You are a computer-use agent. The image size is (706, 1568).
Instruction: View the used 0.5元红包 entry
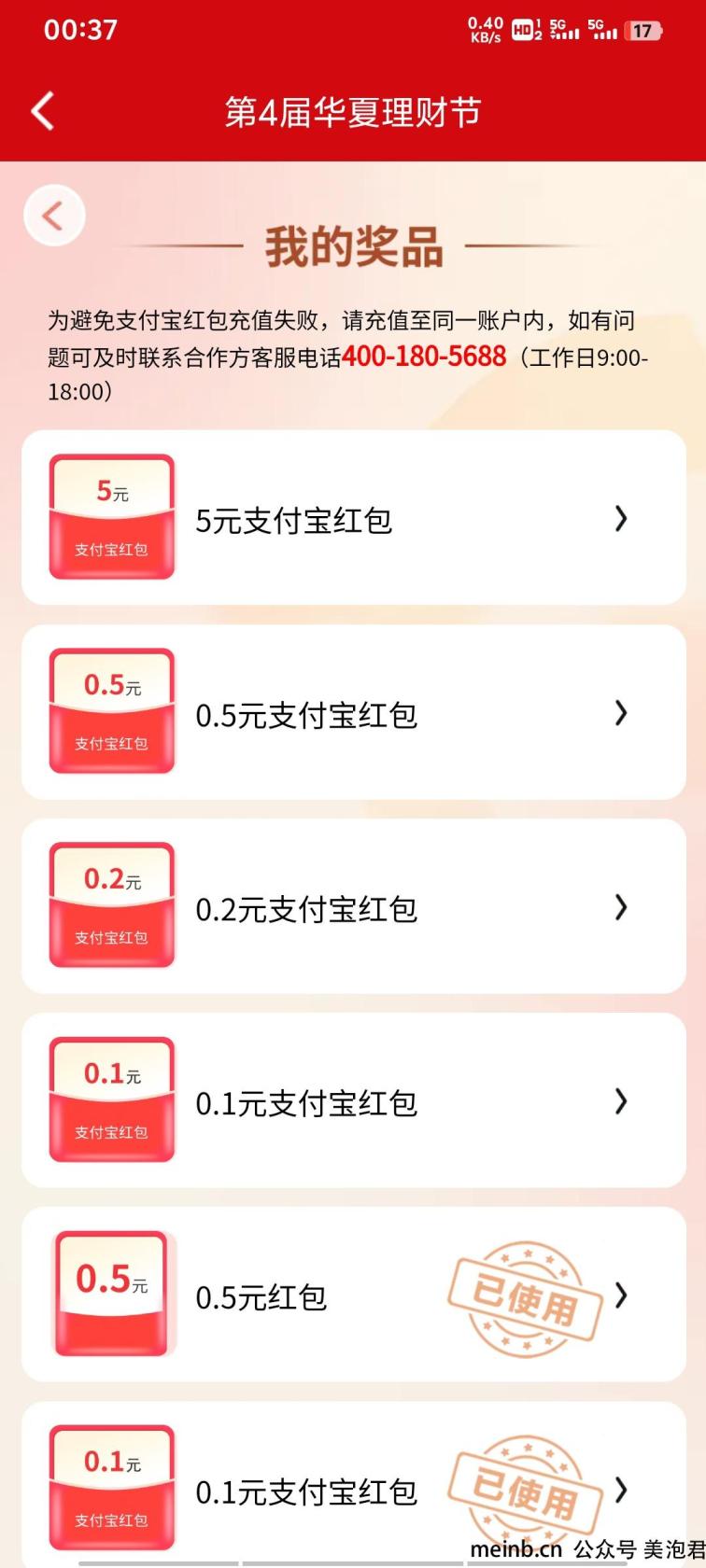tap(354, 1295)
